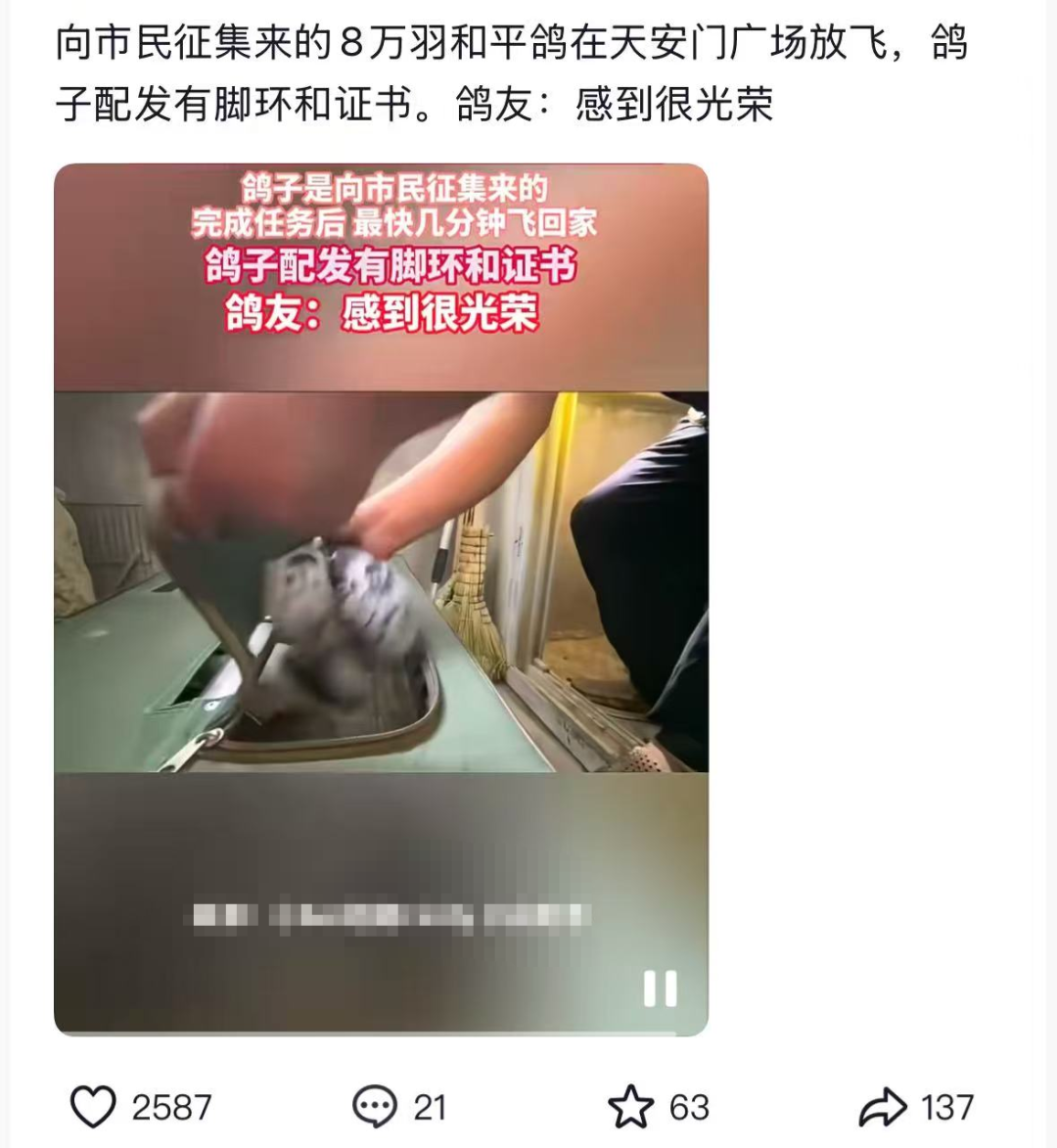Open the comments on this post
The image size is (1057, 1148).
click(x=375, y=1107)
